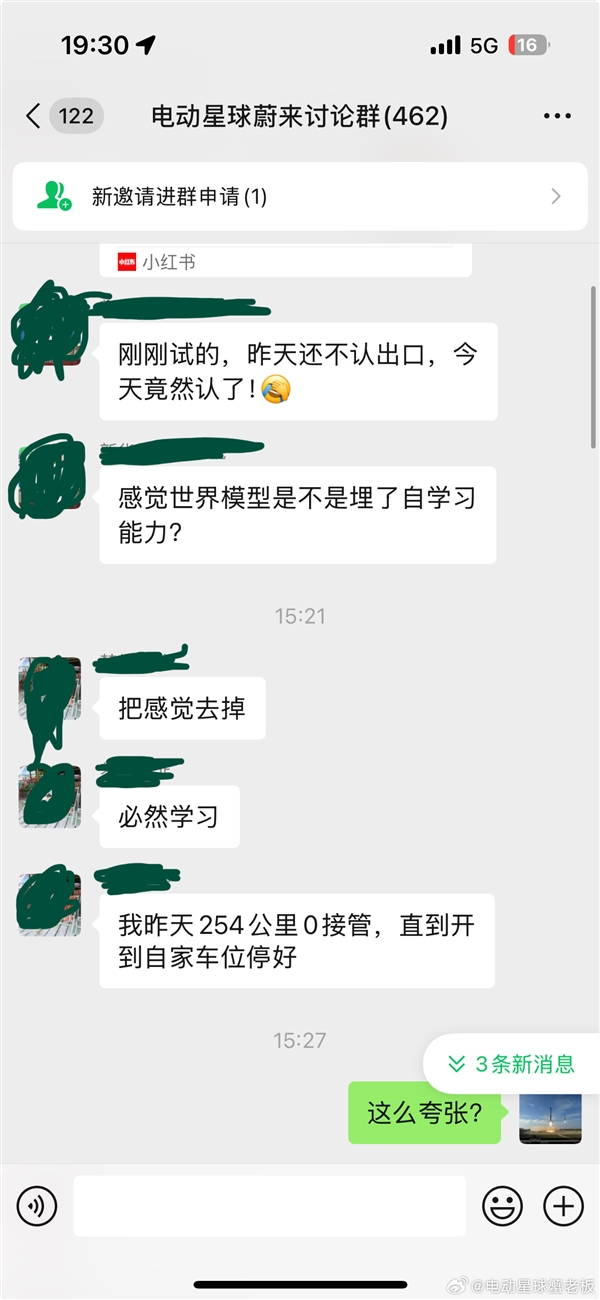This screenshot has width=600, height=1300.
Task: Focus the message text field
Action: 269,1206
